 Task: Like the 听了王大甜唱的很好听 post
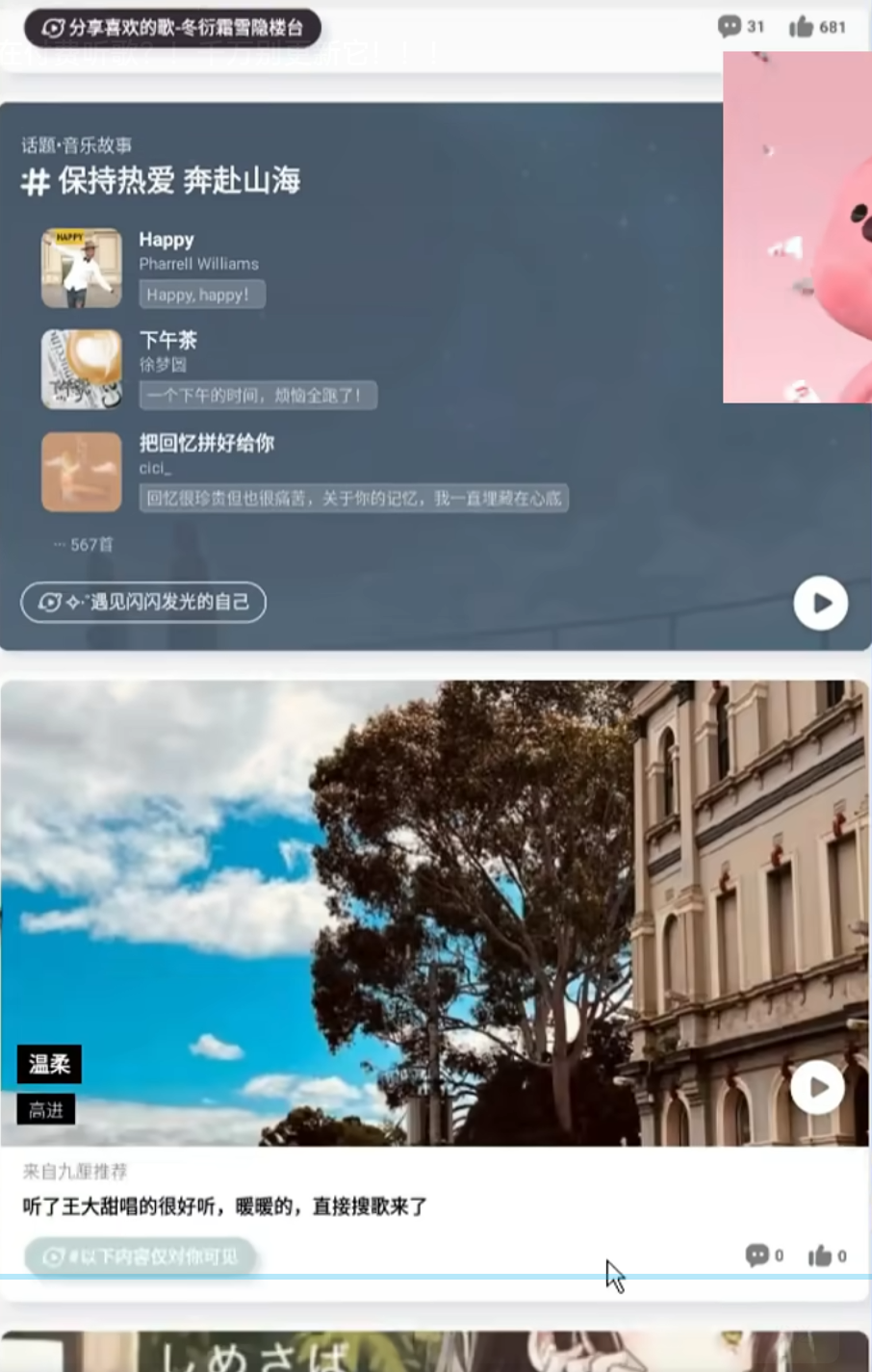[x=827, y=1256]
